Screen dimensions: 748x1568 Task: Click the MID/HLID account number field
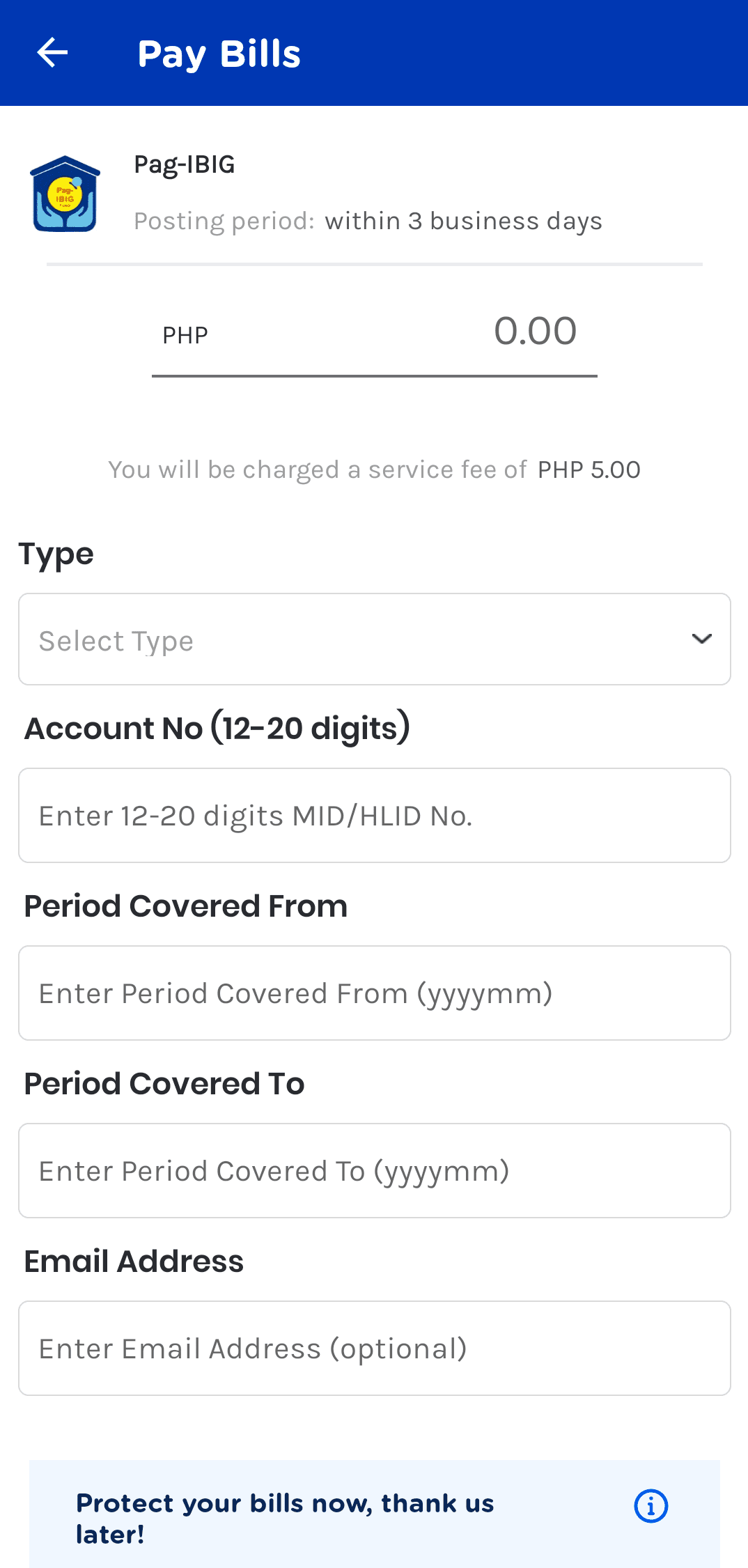[374, 815]
